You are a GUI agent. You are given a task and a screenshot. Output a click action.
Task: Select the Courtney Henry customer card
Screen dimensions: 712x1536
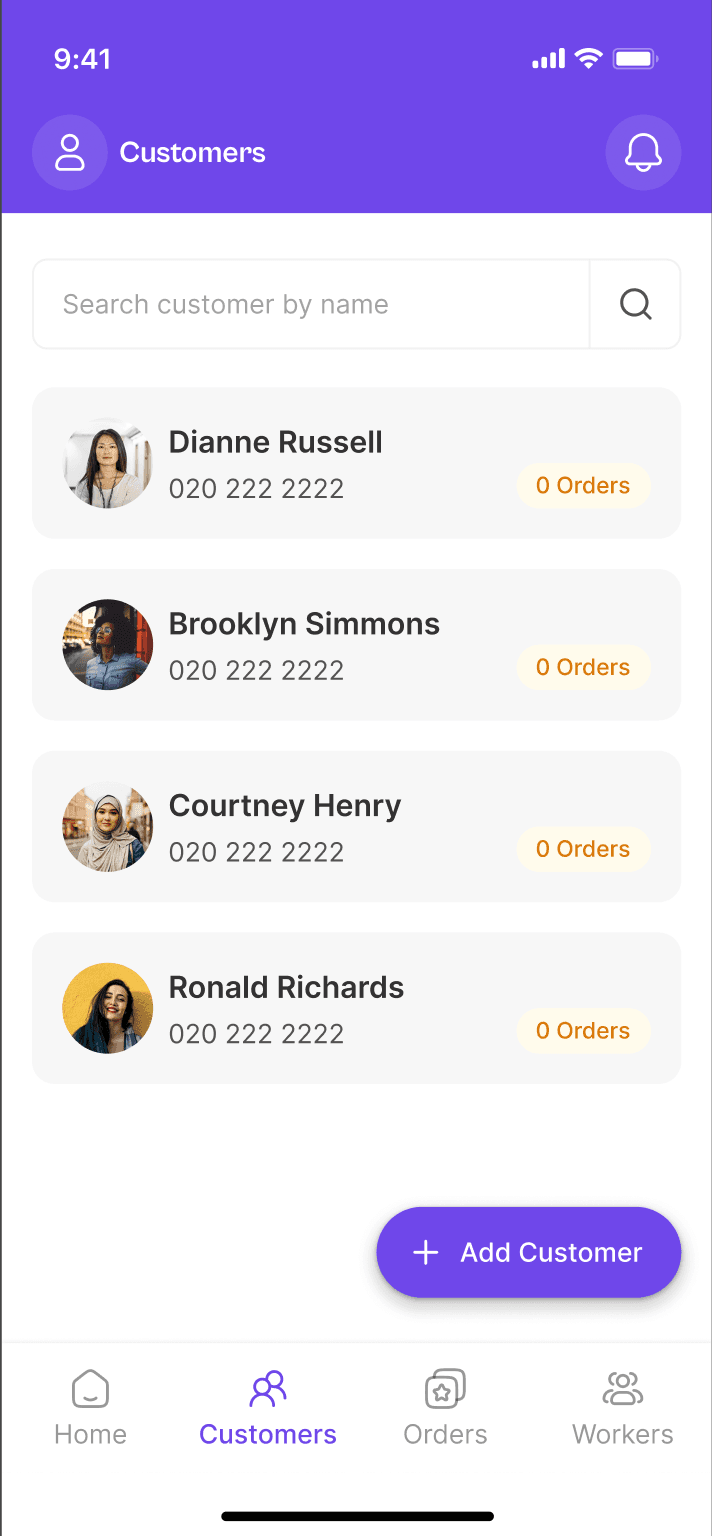(x=356, y=827)
